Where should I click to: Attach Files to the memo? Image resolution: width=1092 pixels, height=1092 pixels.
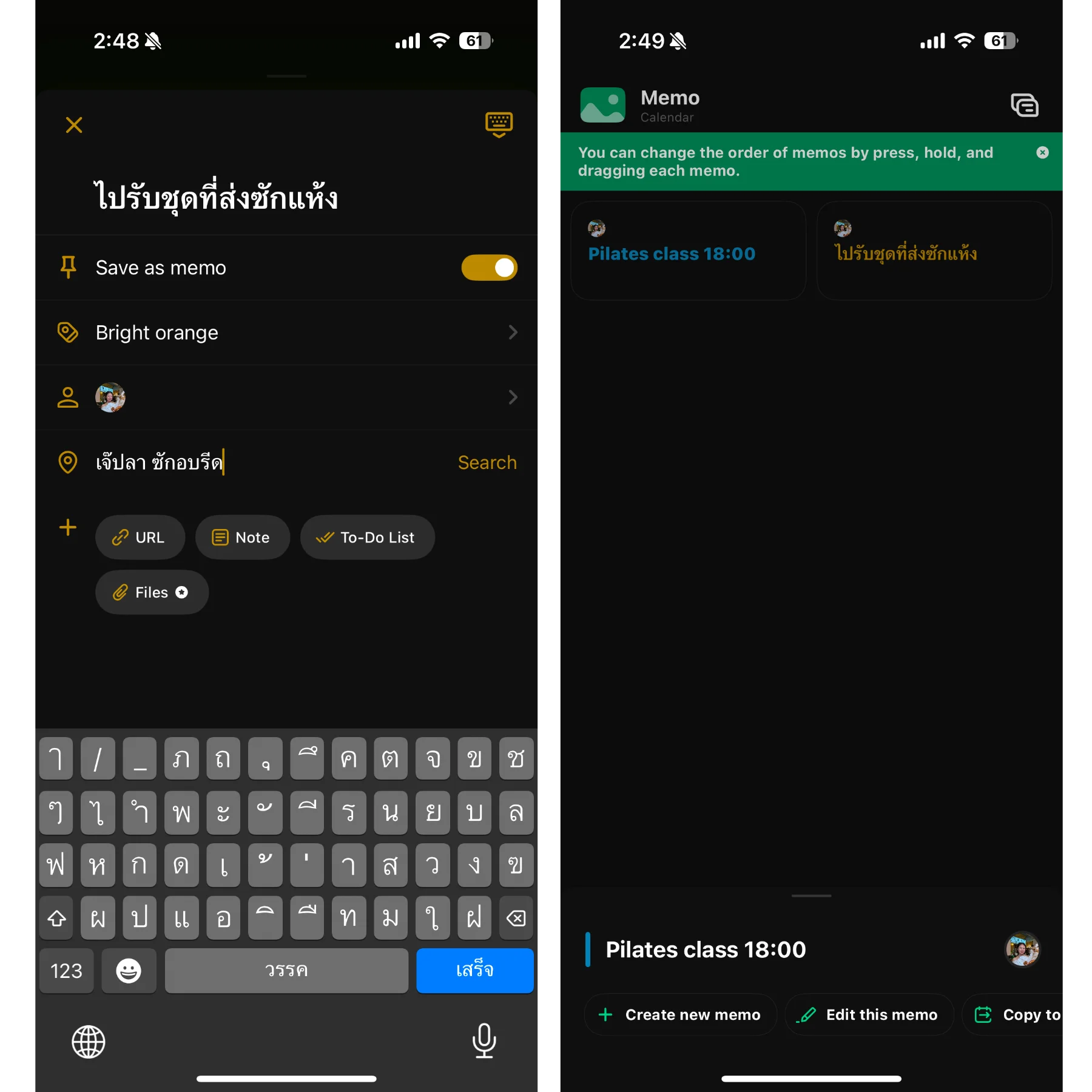pyautogui.click(x=152, y=592)
